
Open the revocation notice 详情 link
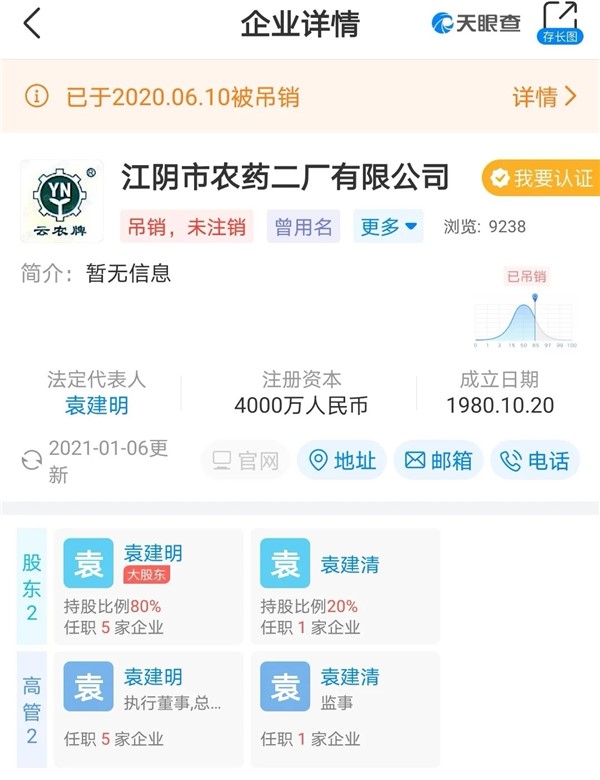(544, 97)
